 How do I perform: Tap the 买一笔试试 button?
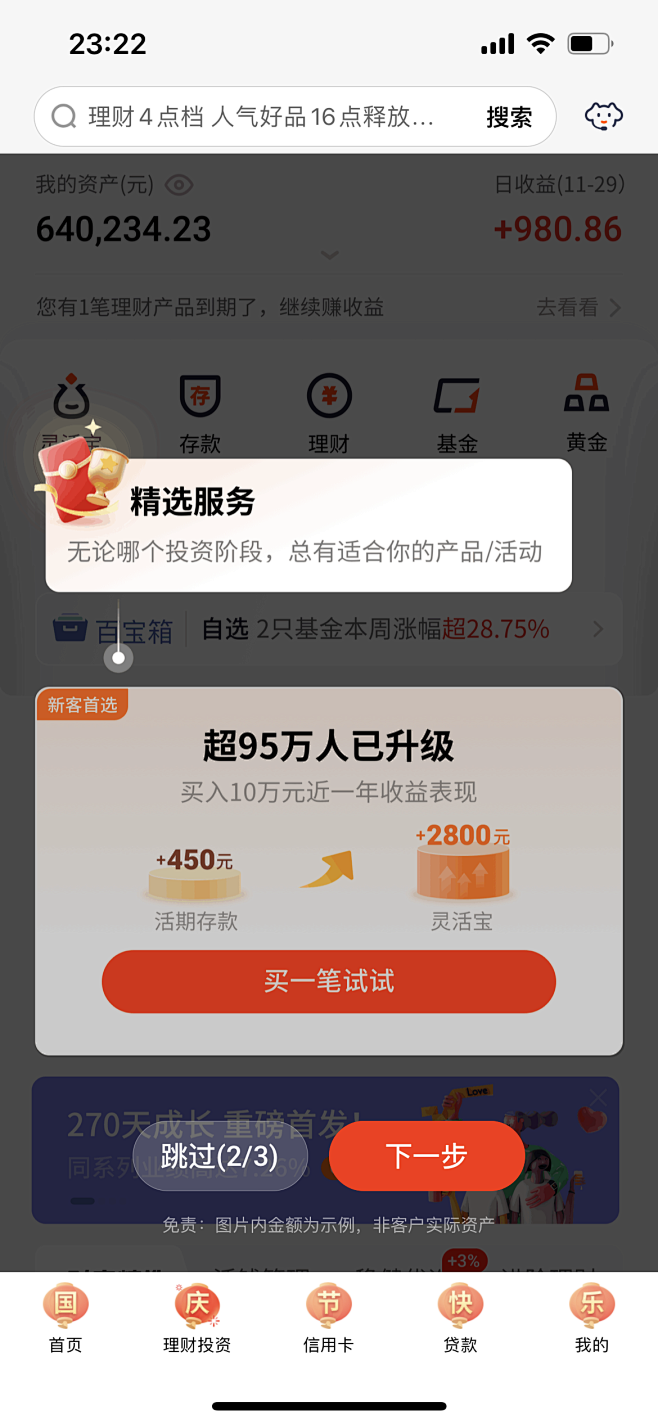click(328, 981)
